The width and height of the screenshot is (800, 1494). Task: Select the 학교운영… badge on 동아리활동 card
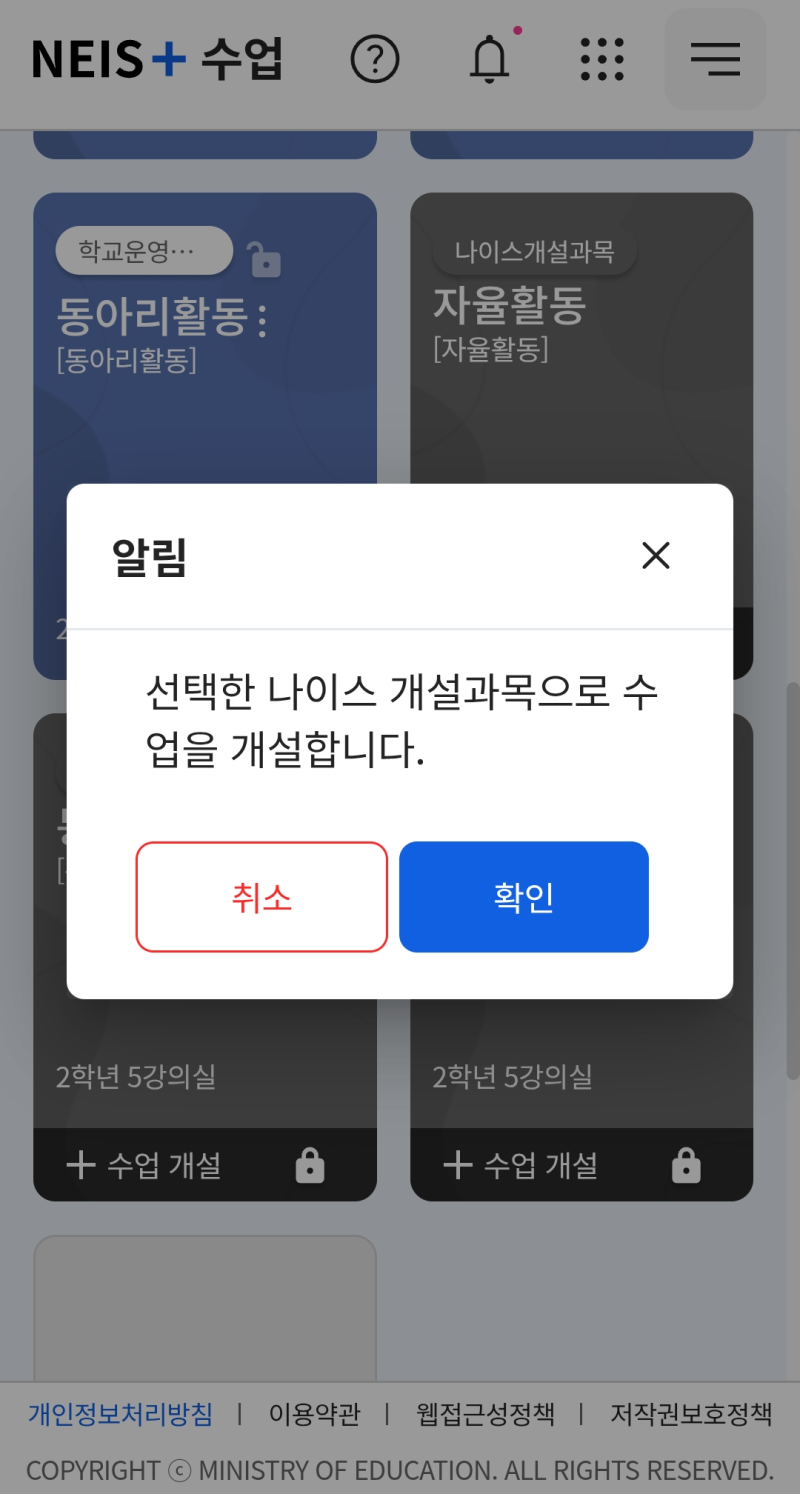pyautogui.click(x=144, y=250)
